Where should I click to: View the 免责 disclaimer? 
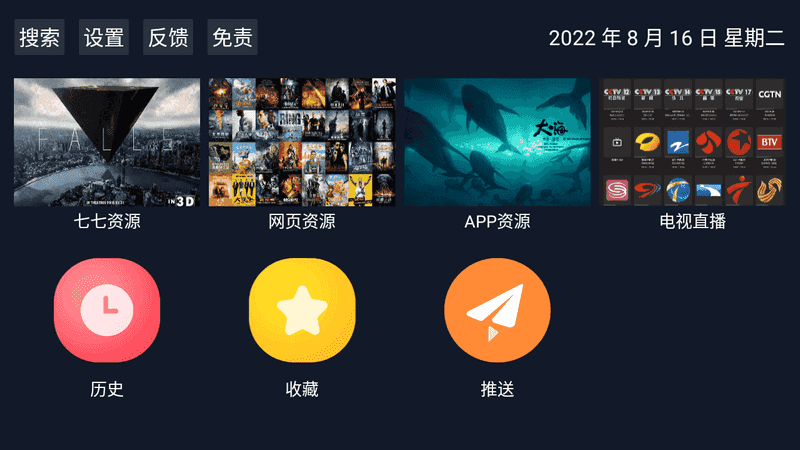pos(232,38)
